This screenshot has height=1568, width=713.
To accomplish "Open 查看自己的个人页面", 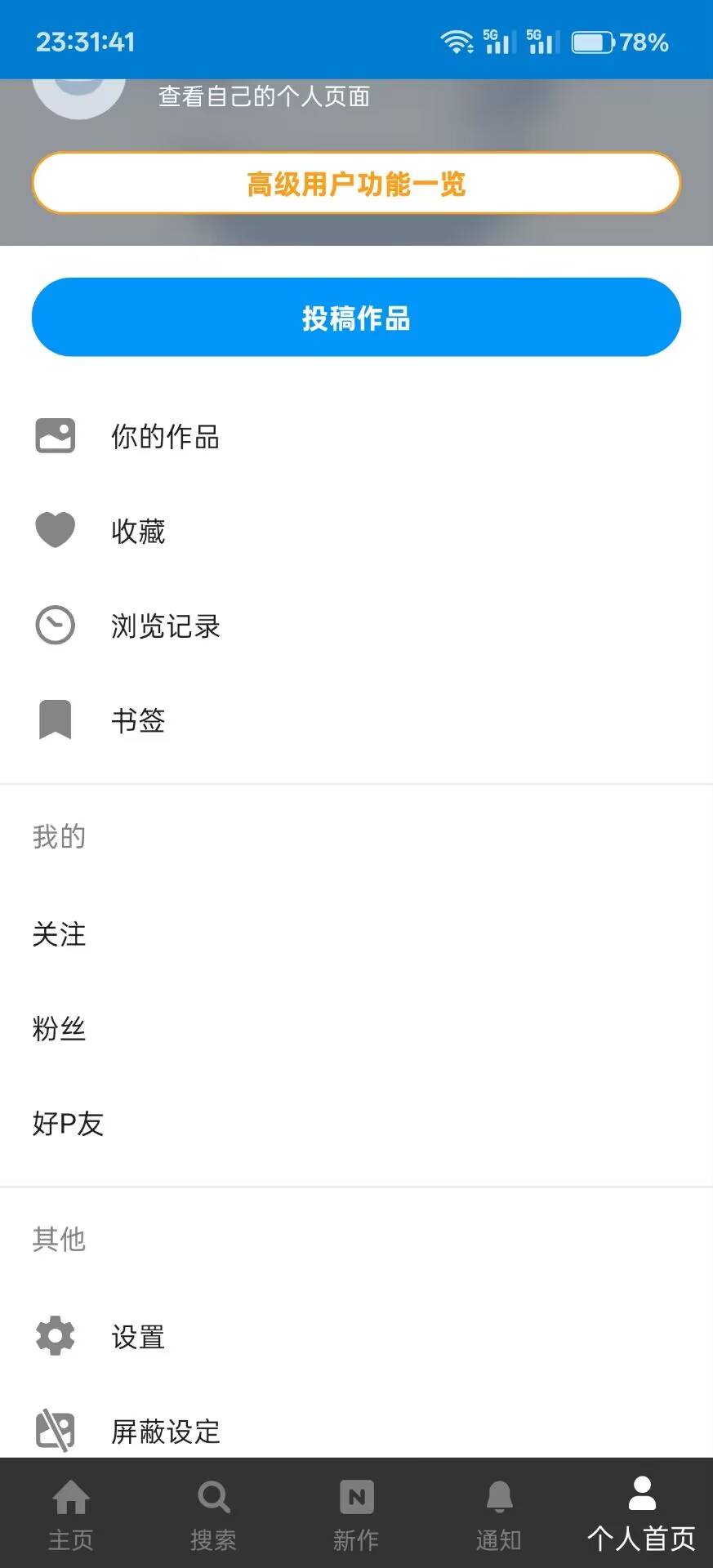I will 264,96.
